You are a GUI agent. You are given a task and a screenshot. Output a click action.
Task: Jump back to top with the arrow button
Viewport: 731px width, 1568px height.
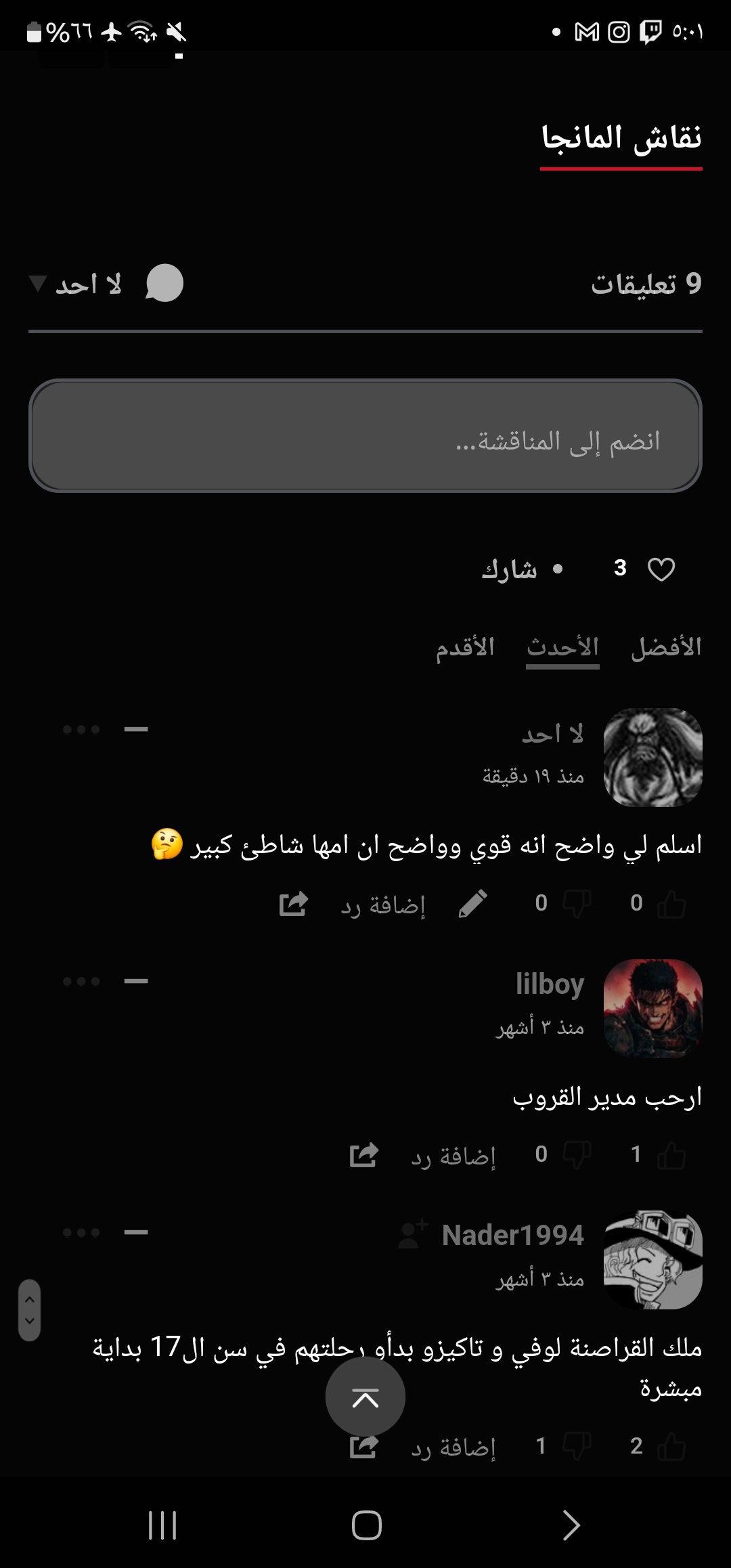tap(365, 1397)
